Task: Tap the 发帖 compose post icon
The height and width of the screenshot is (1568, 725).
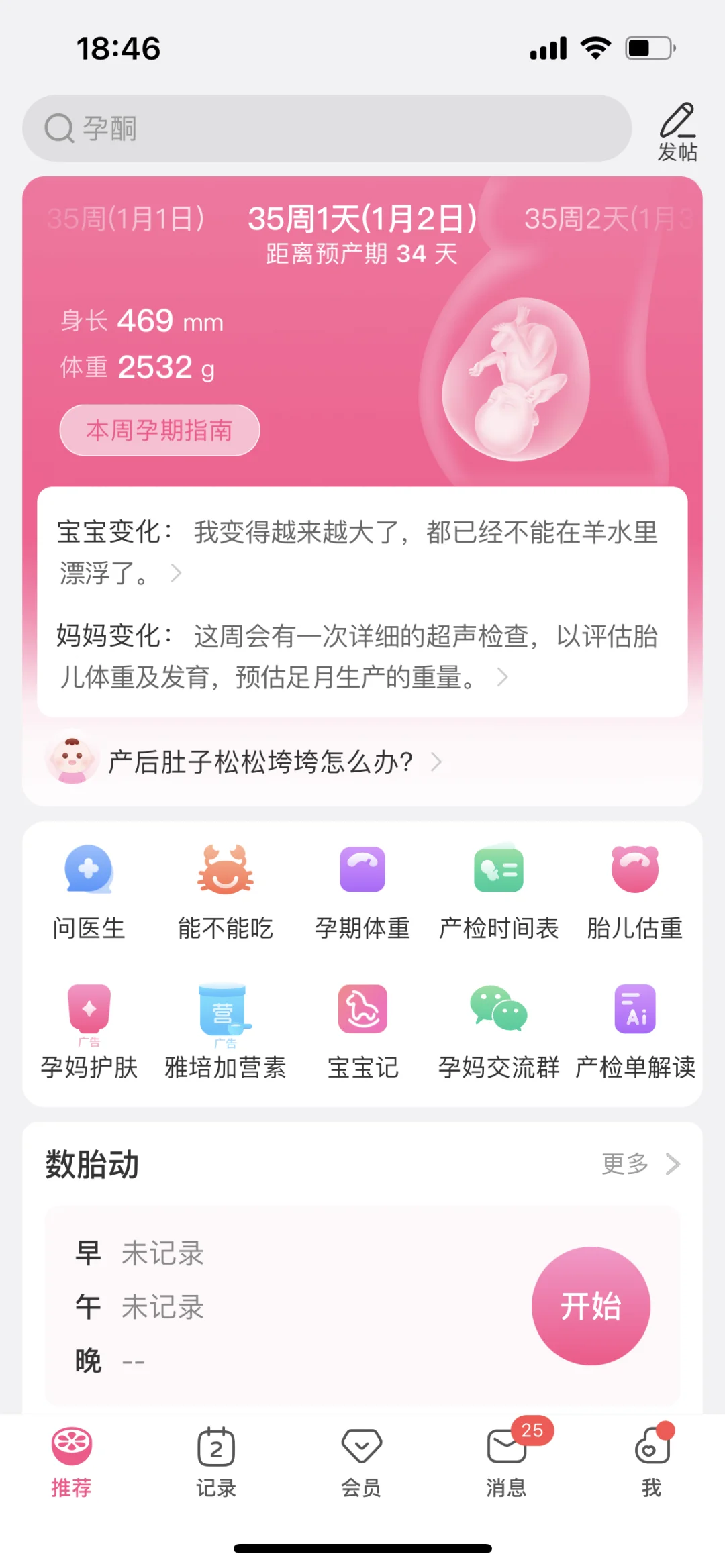Action: coord(677,132)
